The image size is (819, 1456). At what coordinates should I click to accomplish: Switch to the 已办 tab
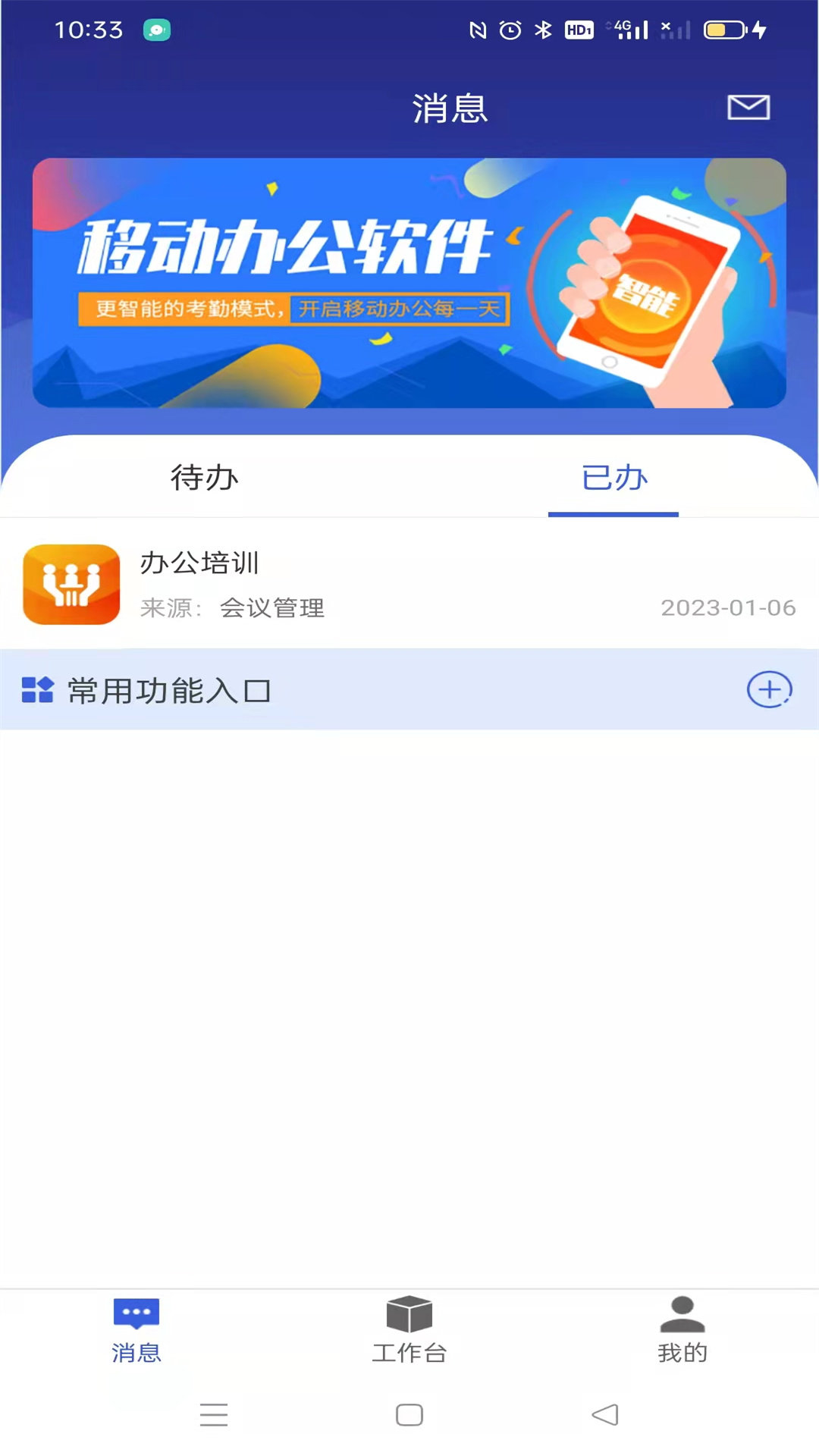(x=613, y=479)
